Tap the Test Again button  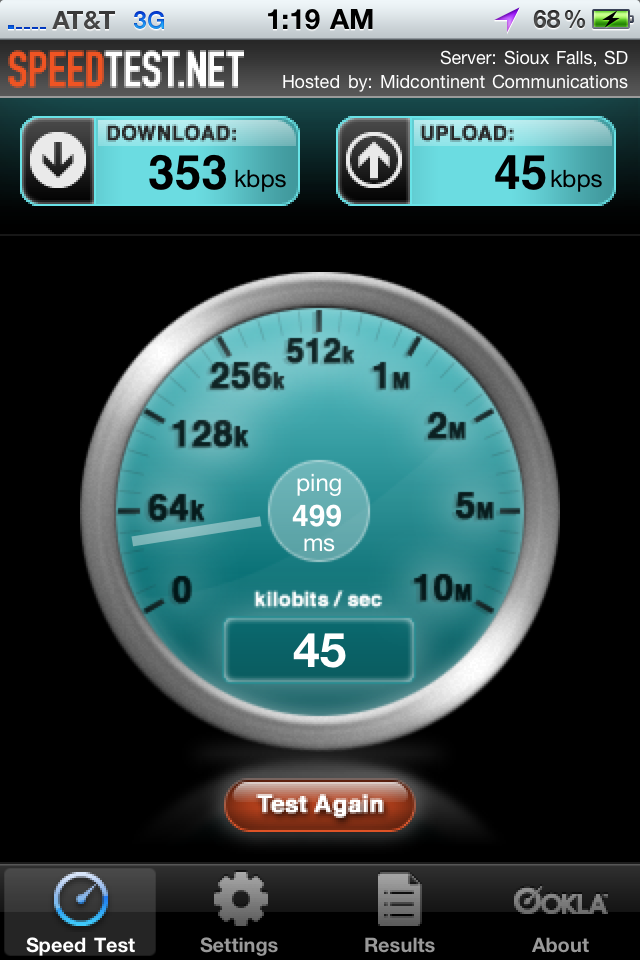pyautogui.click(x=320, y=804)
